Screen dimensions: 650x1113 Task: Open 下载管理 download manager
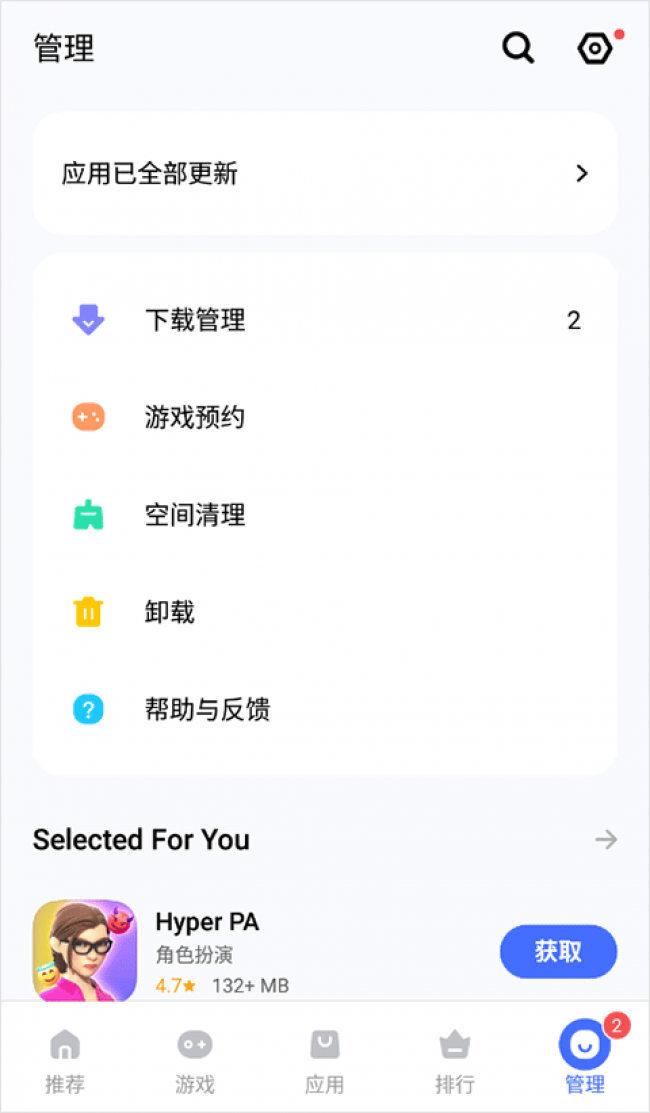(x=324, y=321)
